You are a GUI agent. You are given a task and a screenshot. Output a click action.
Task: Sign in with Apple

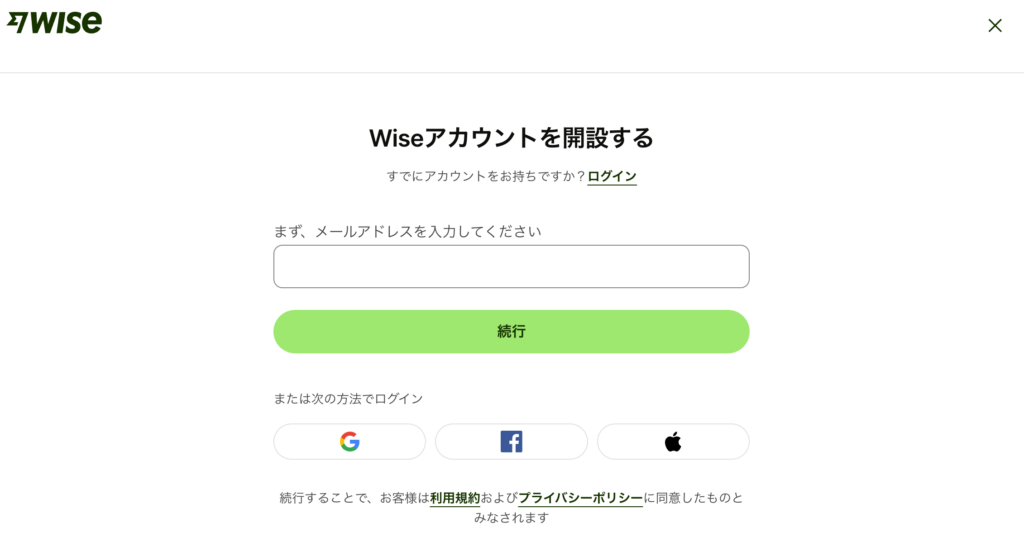(673, 442)
